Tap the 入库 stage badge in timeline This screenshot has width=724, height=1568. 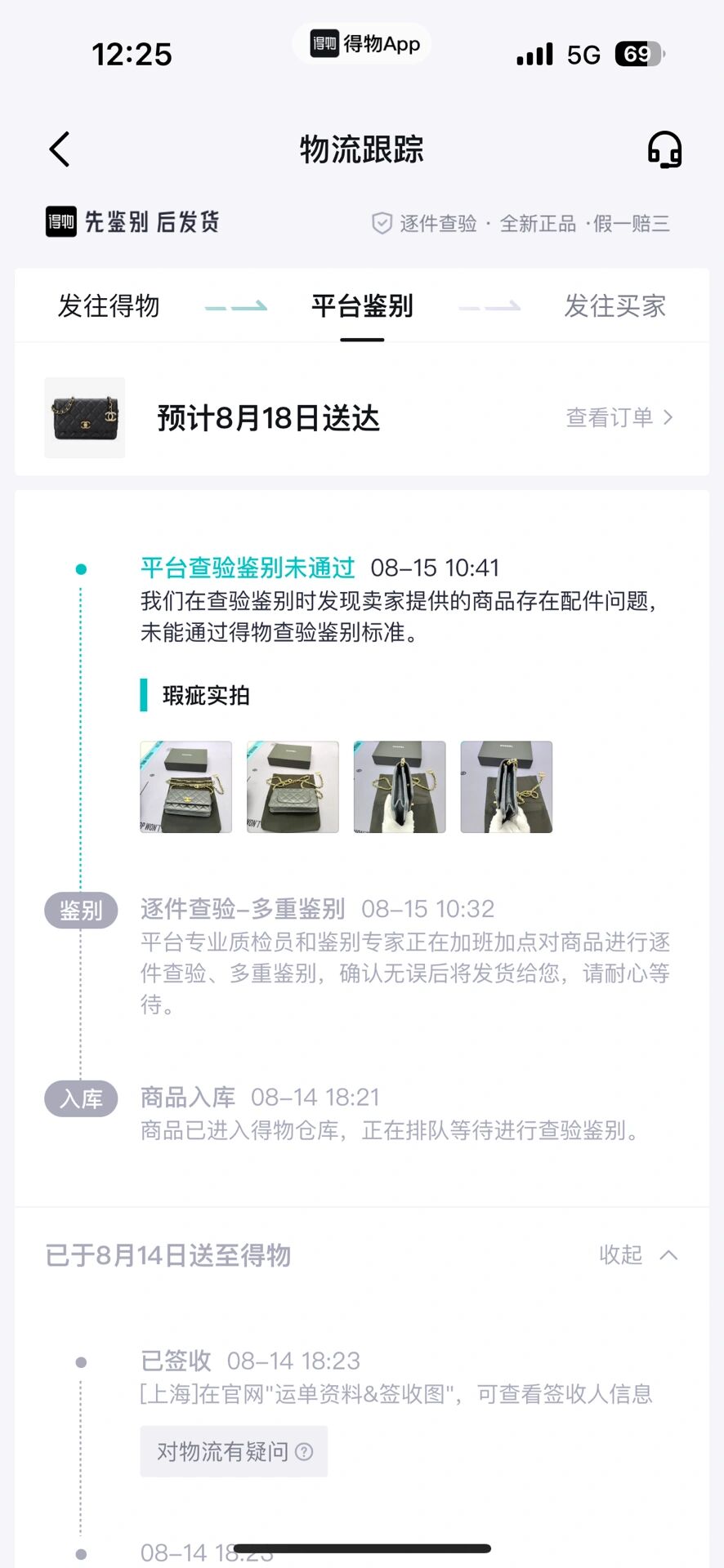coord(80,1098)
